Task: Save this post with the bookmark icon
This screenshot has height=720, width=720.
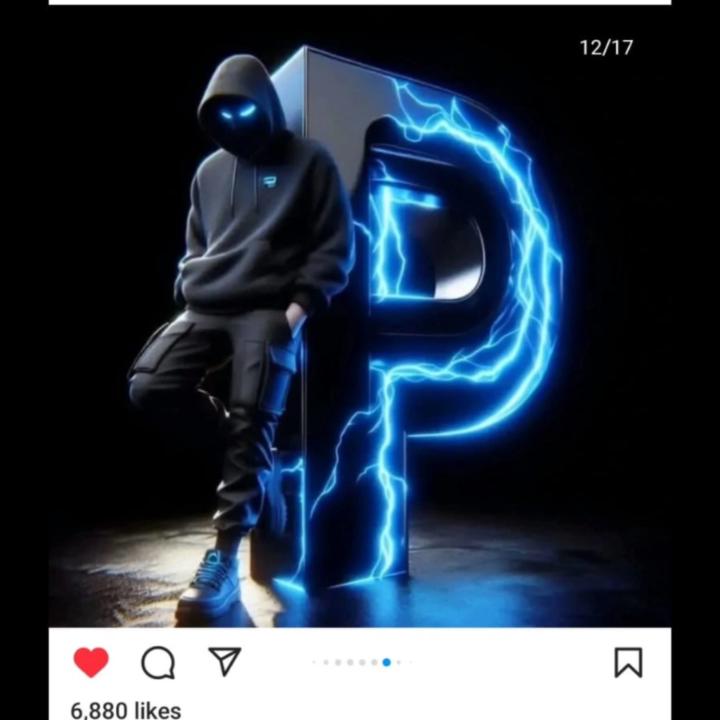Action: click(627, 662)
